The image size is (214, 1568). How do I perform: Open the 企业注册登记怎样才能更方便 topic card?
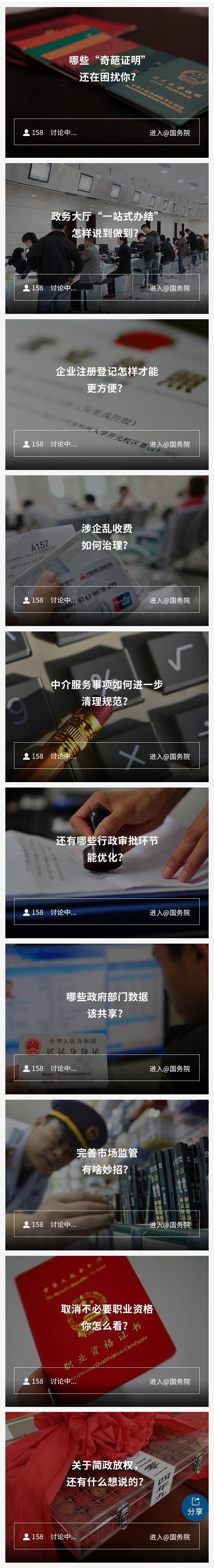107,379
